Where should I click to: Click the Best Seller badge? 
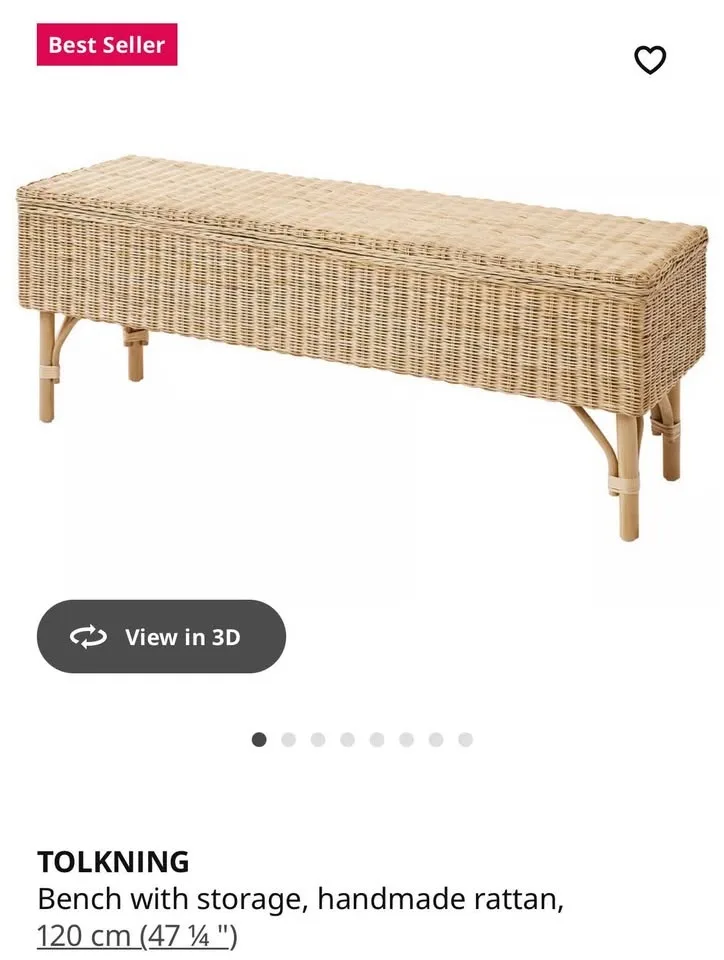click(x=106, y=45)
